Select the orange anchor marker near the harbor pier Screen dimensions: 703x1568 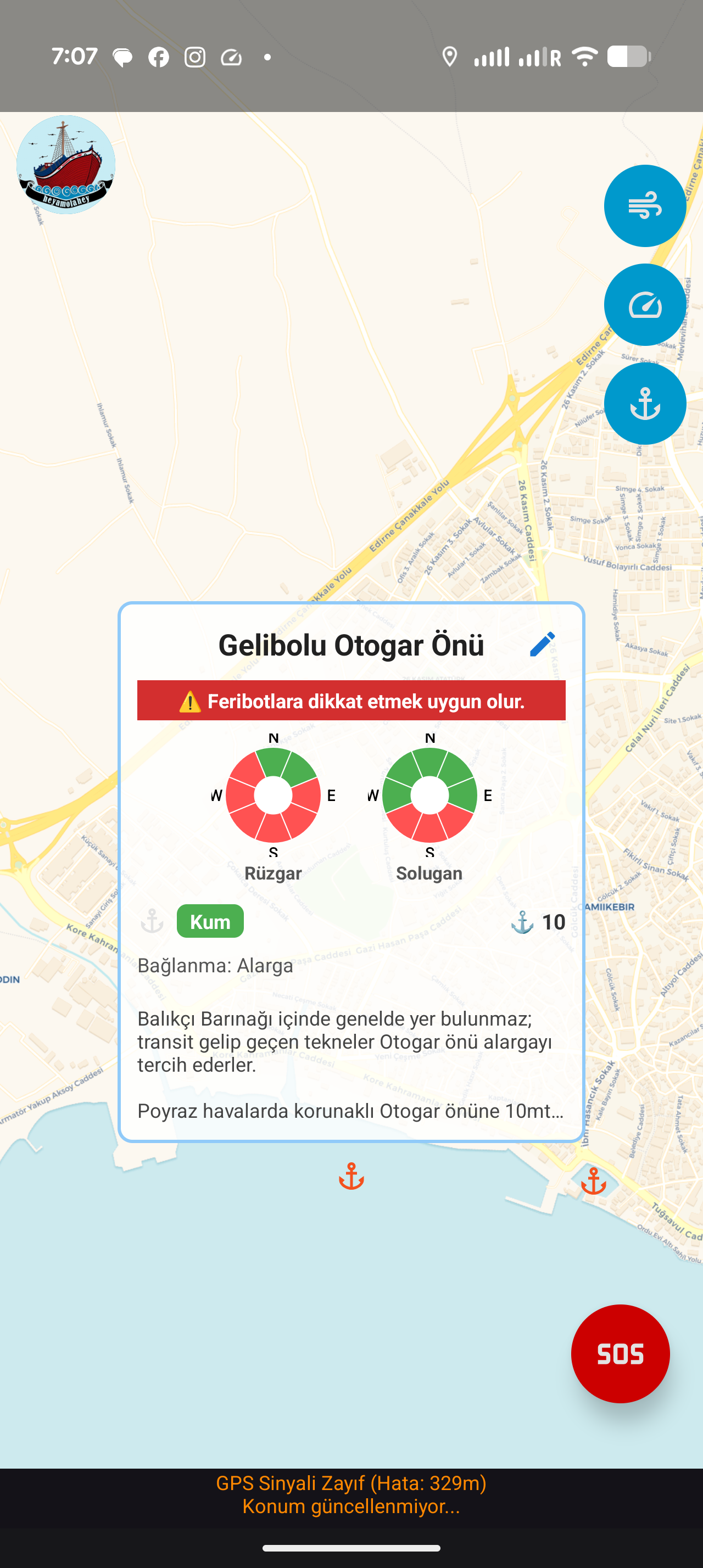tap(593, 1181)
